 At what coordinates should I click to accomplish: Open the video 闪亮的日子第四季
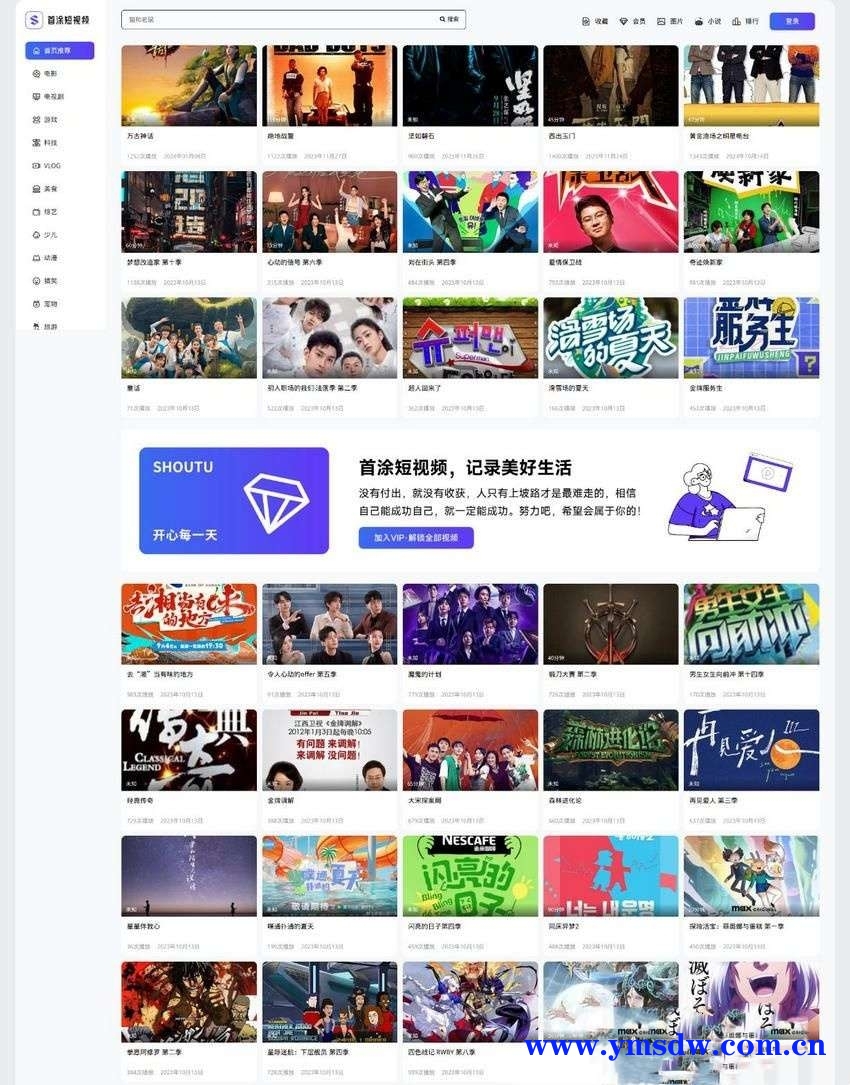[470, 876]
